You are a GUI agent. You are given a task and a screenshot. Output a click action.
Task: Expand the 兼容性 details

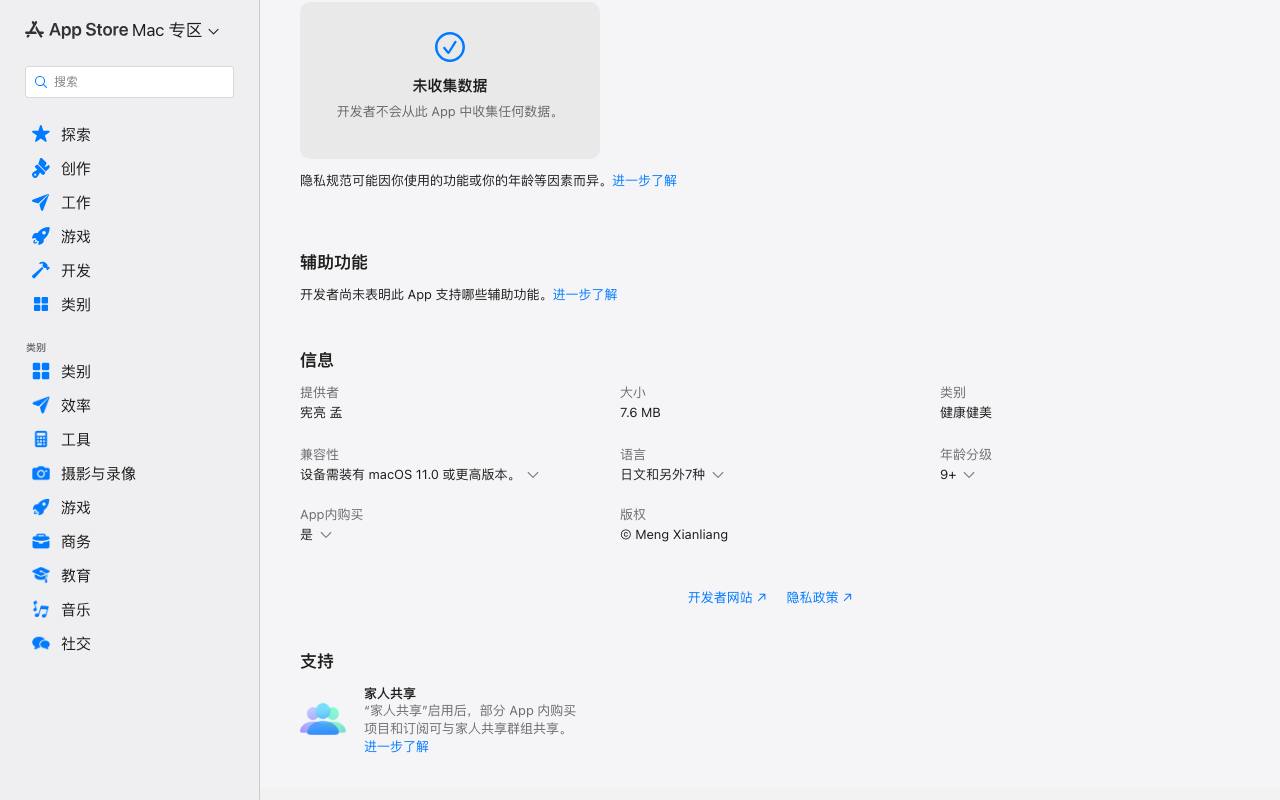(x=420, y=474)
